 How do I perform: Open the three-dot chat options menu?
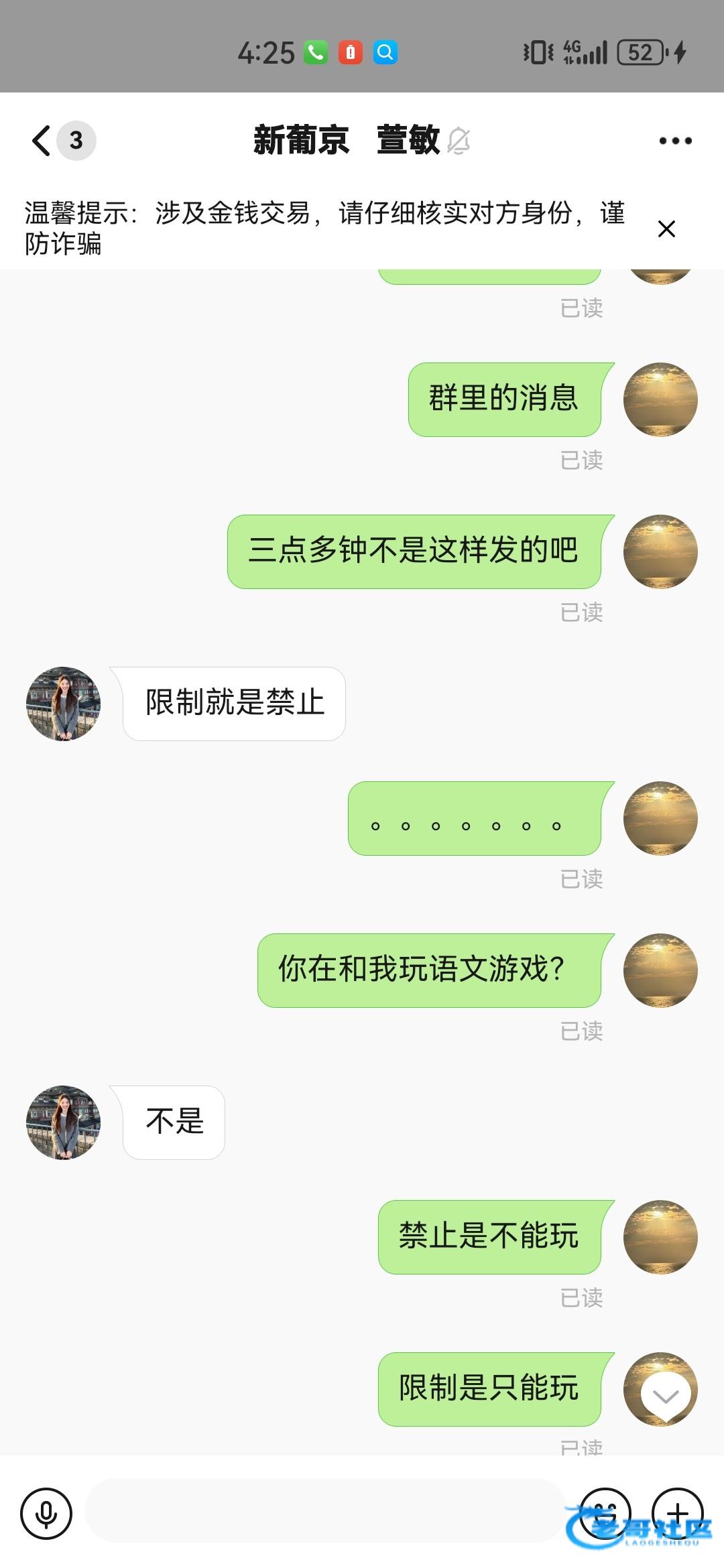(675, 141)
